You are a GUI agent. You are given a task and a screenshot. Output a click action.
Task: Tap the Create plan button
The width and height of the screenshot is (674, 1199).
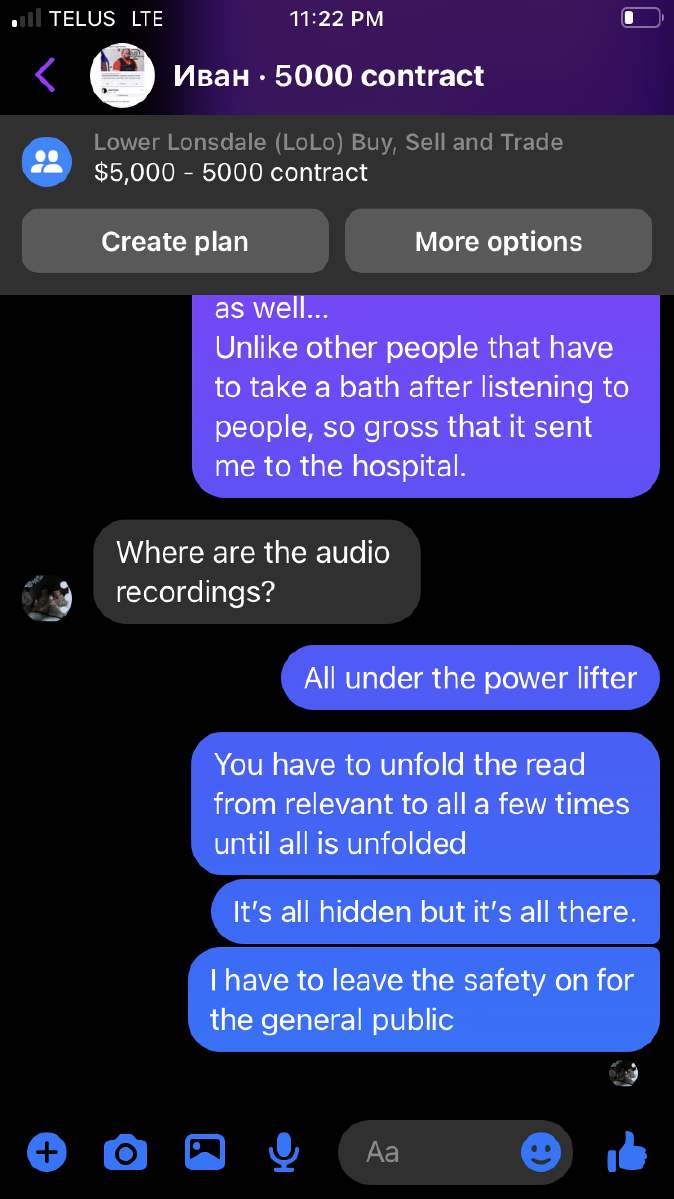pyautogui.click(x=175, y=241)
